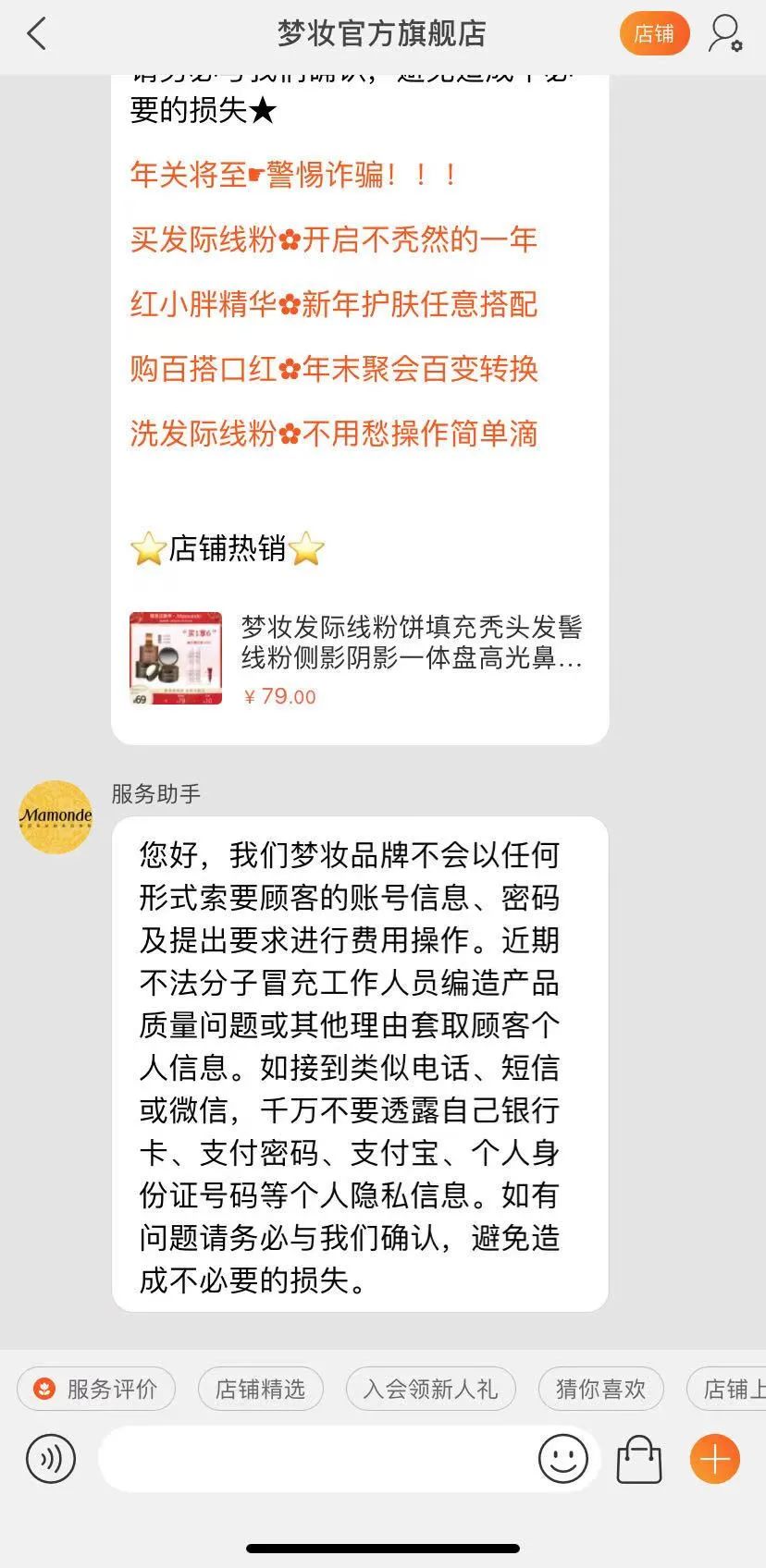
Task: Select the 服务评价 chip
Action: 96,1389
